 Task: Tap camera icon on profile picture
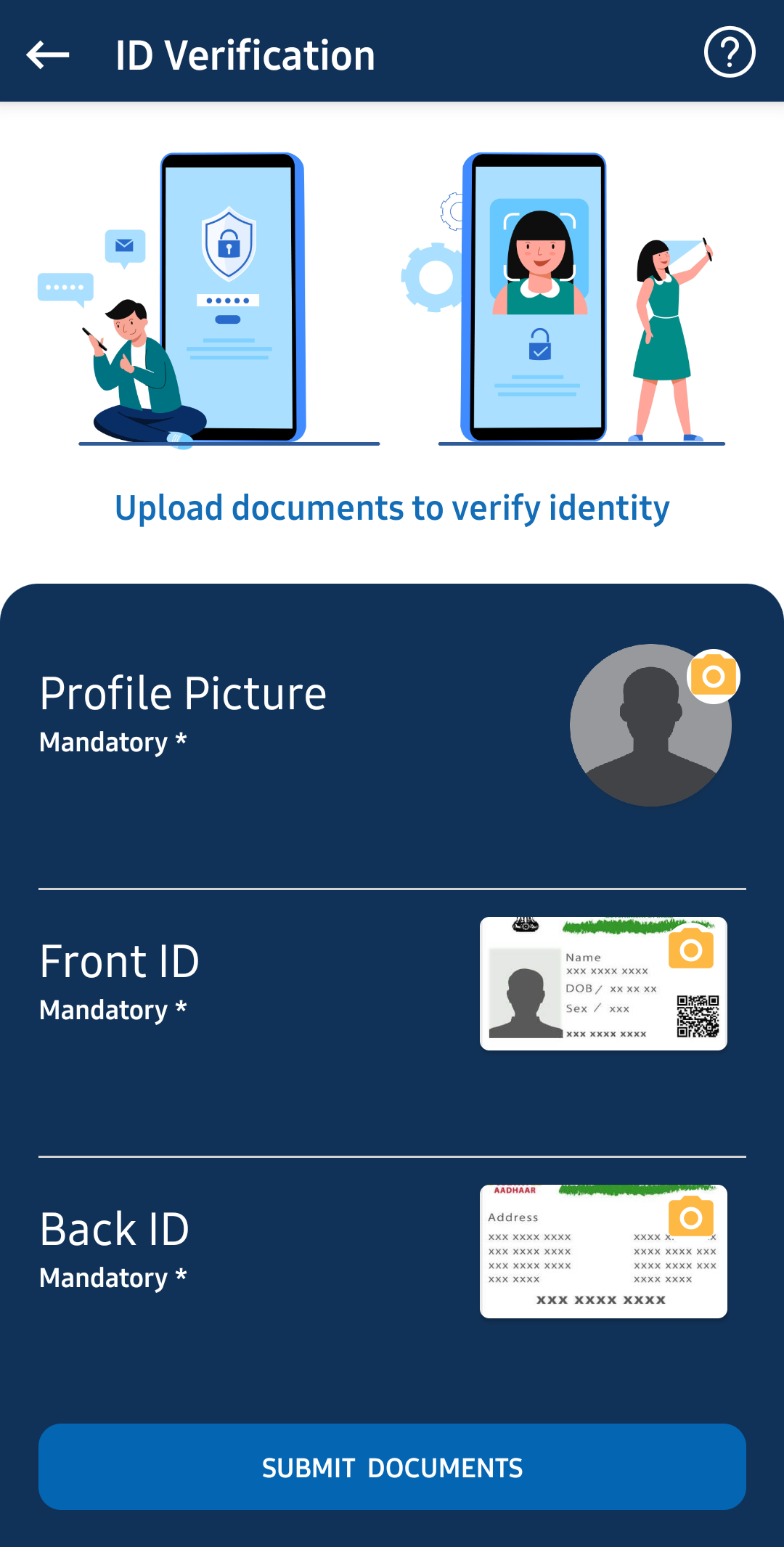713,677
